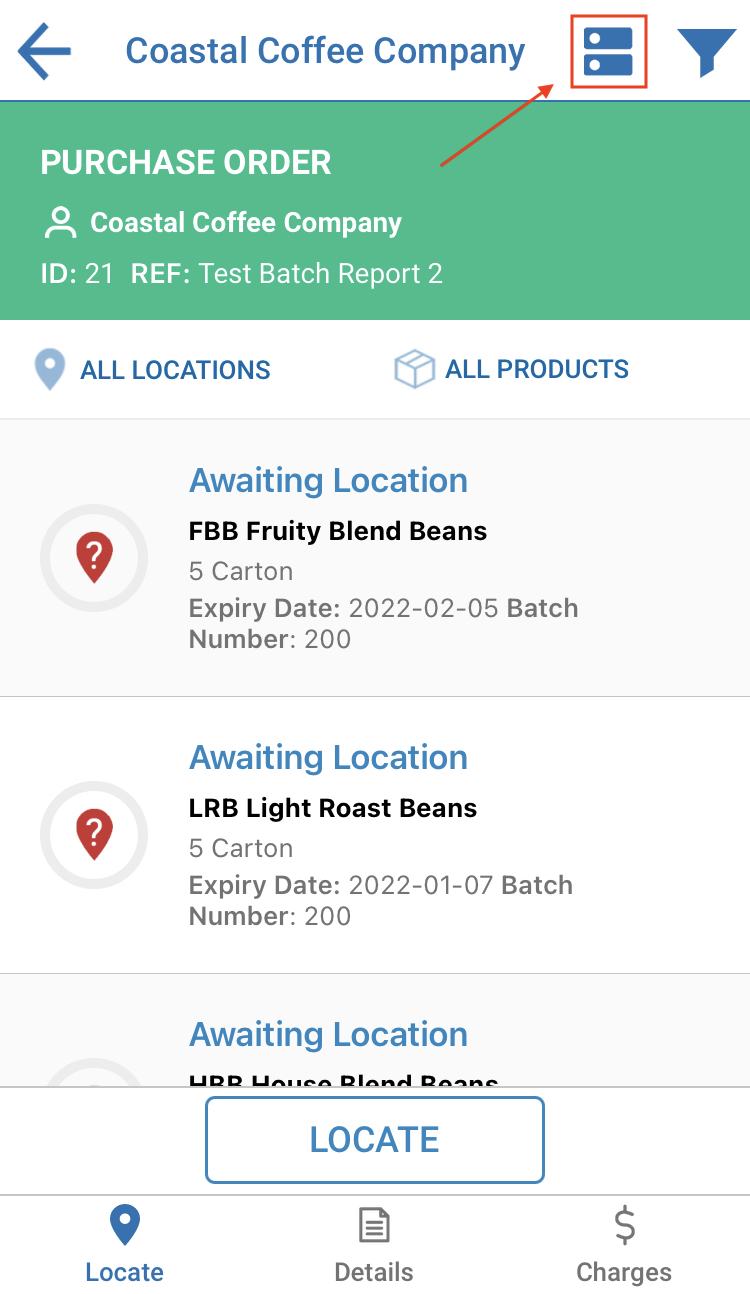Open the filter icon in the header

tap(708, 50)
